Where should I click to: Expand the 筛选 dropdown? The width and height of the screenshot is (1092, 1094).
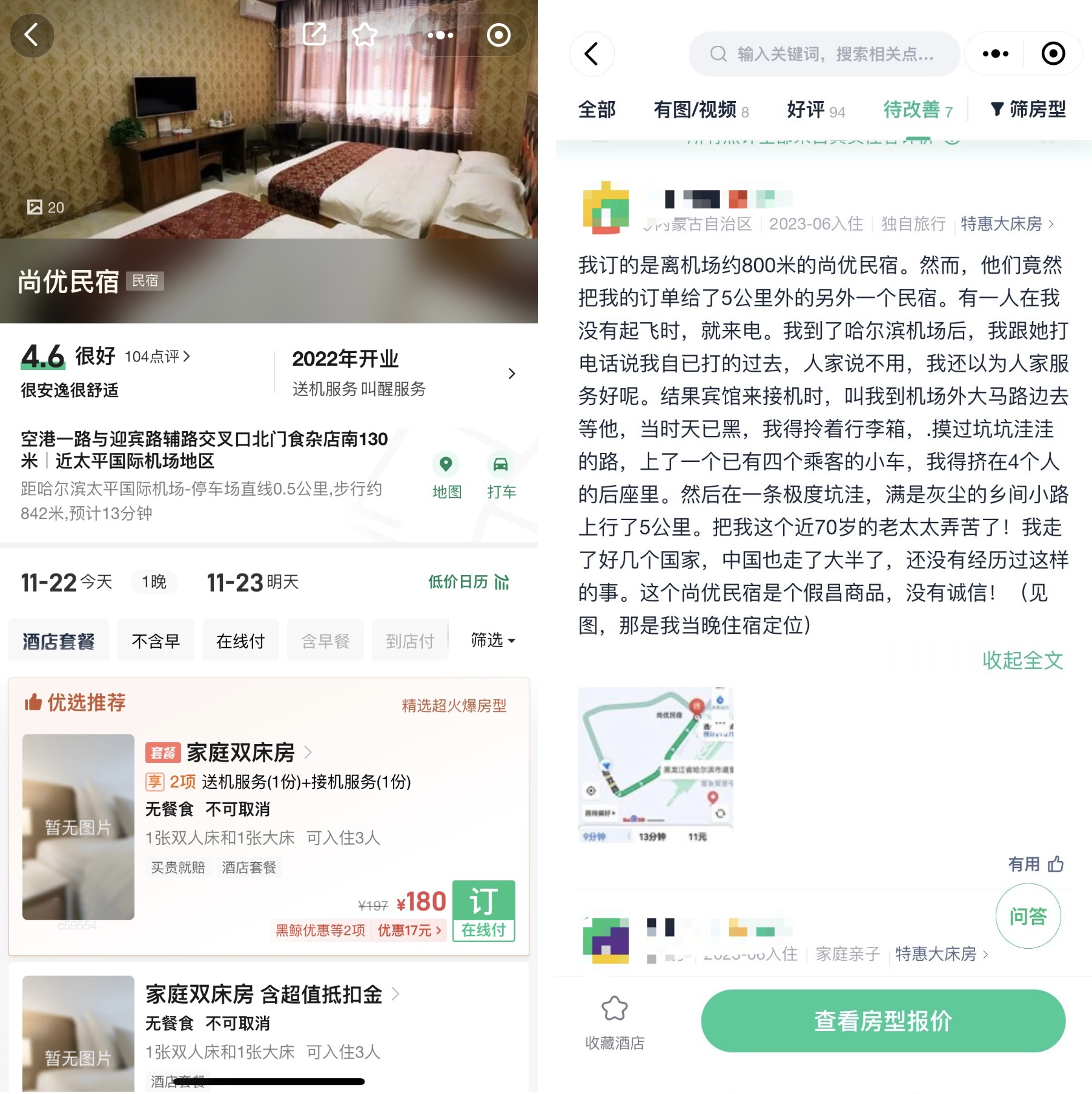tap(492, 640)
